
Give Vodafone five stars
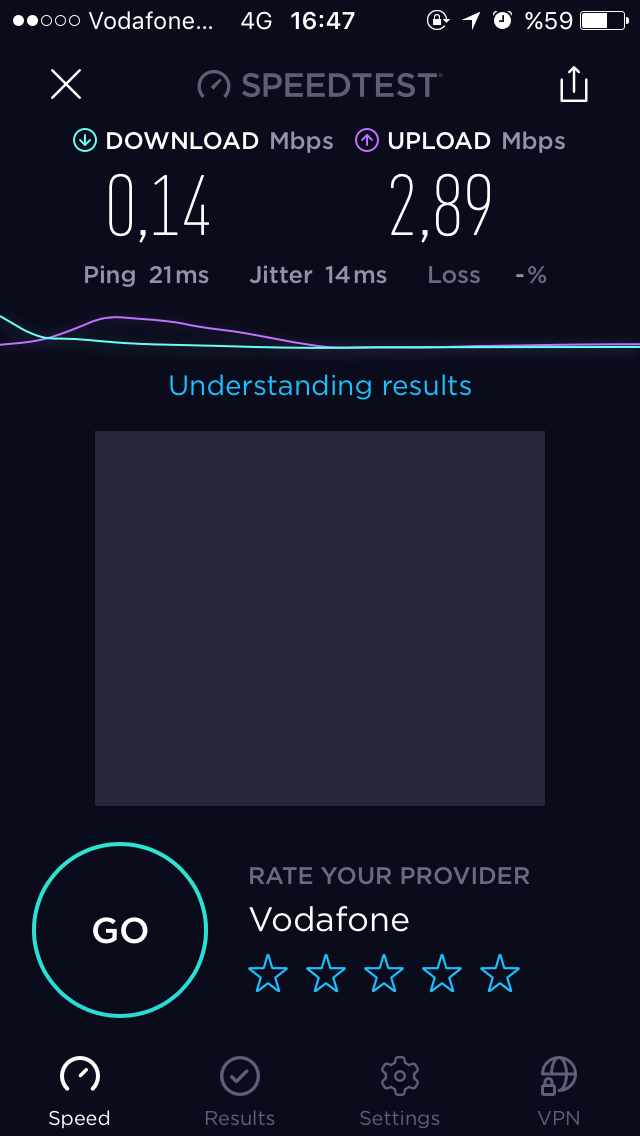500,973
